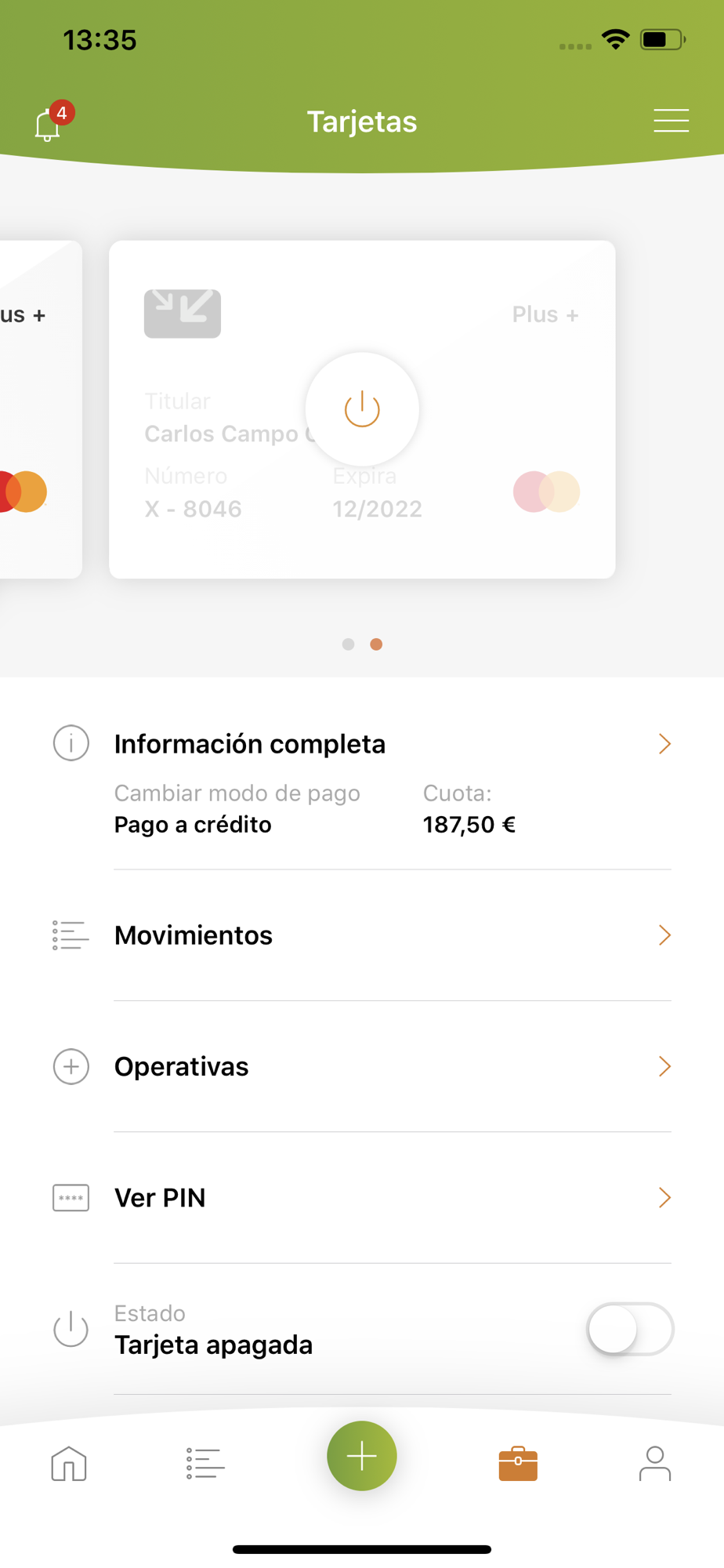The width and height of the screenshot is (724, 1568).
Task: Tap the green plus button
Action: click(362, 1456)
